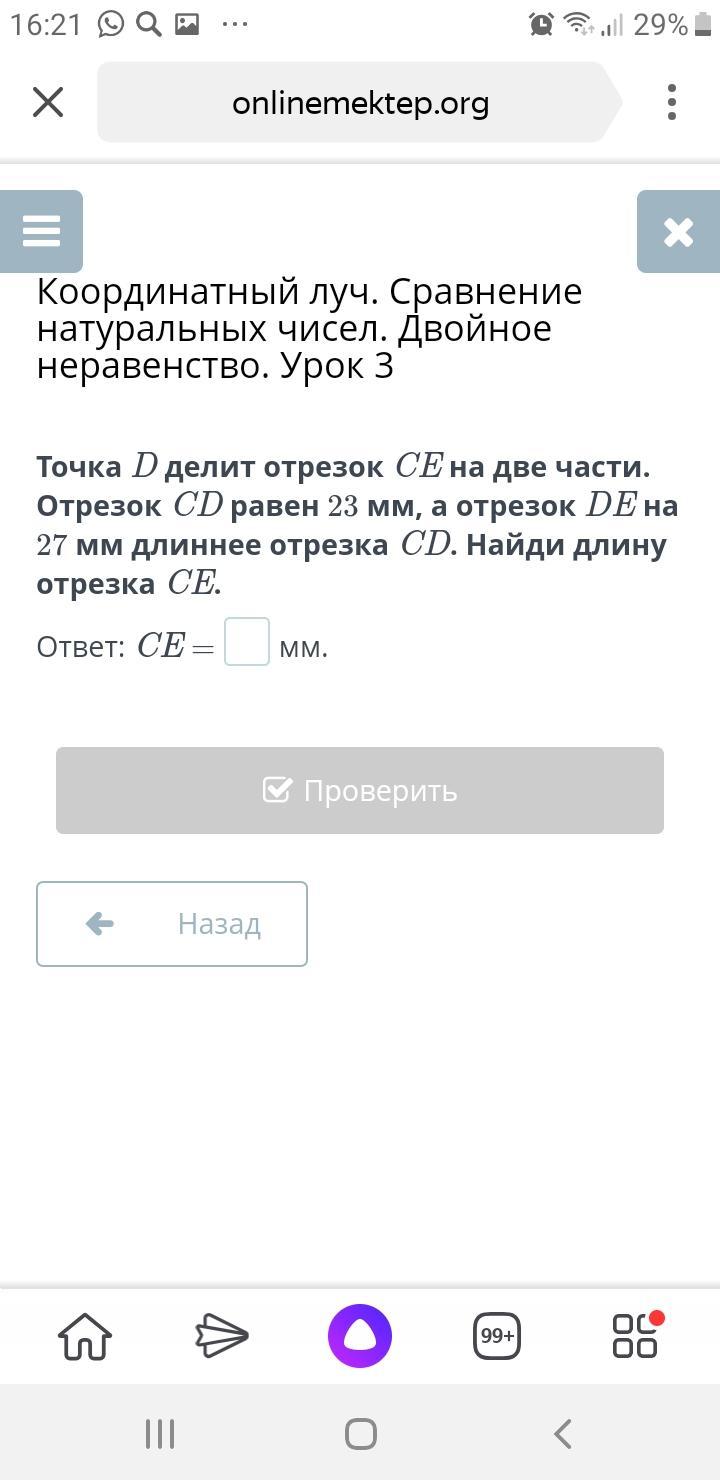Screen dimensions: 720x1480
Task: Tap the Проверить check button
Action: pyautogui.click(x=360, y=790)
